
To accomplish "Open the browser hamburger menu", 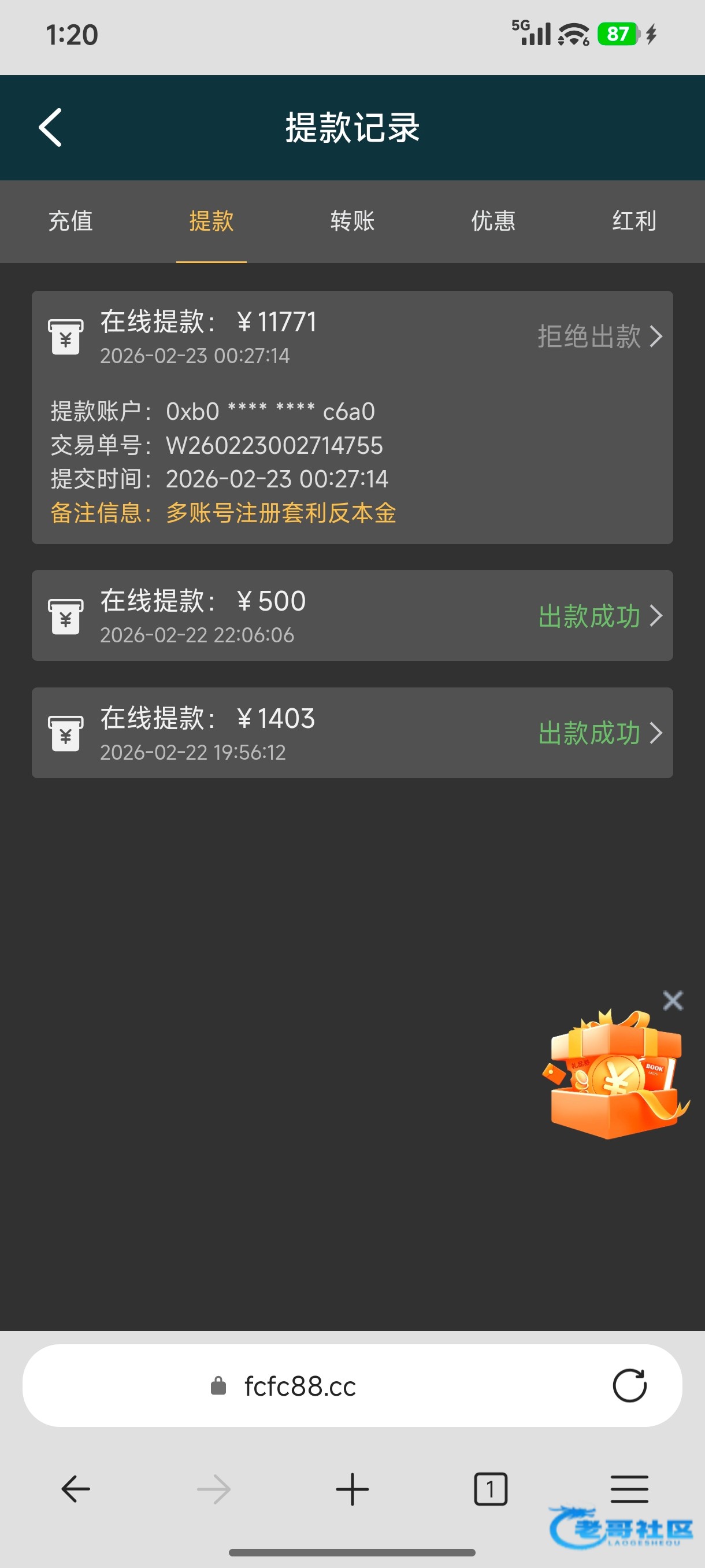I will click(629, 1489).
